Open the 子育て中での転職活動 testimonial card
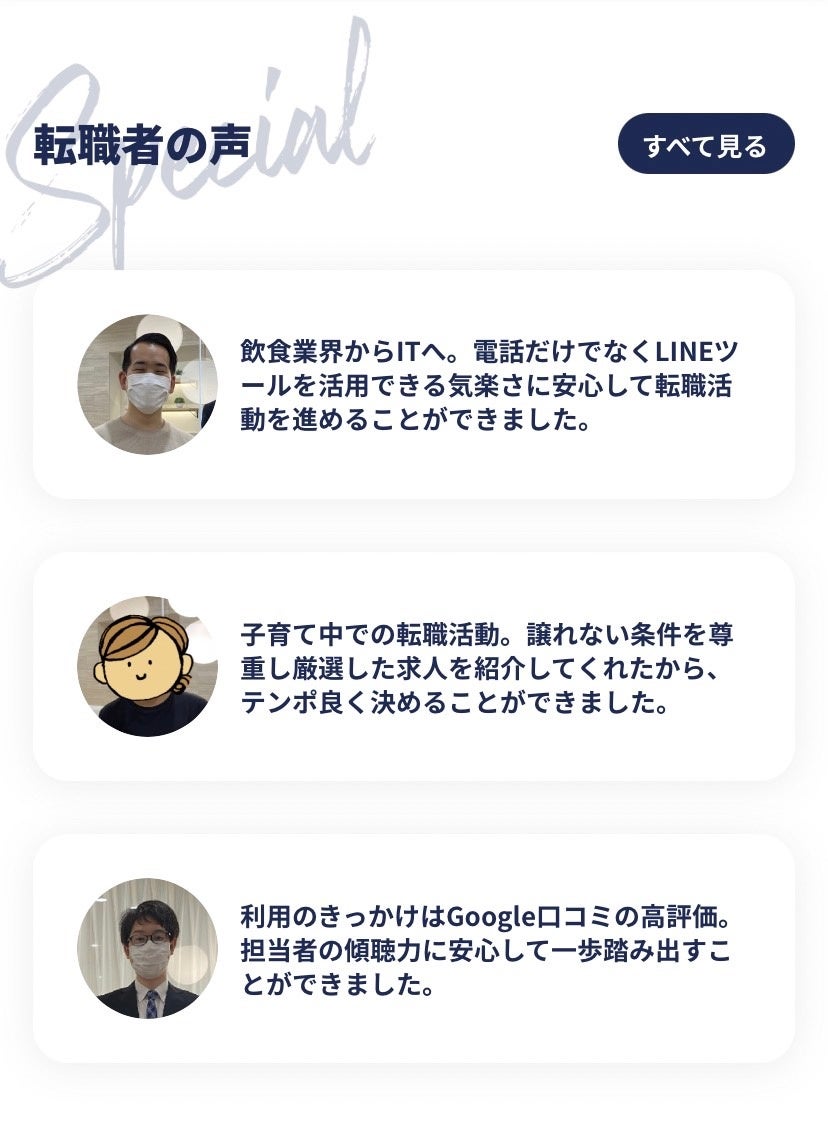The height and width of the screenshot is (1124, 828). click(414, 667)
